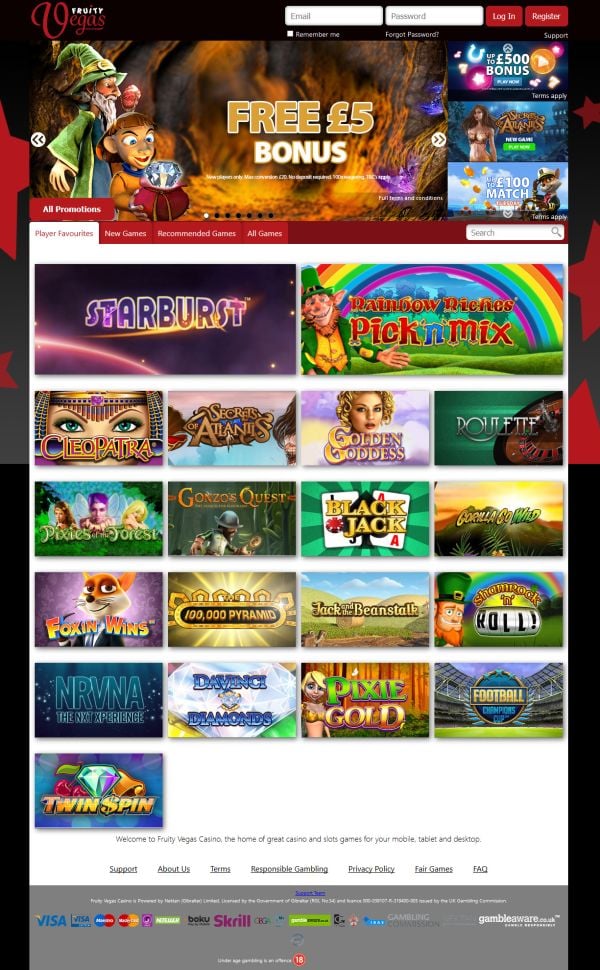Tap the Email input field
The height and width of the screenshot is (970, 600).
(333, 16)
